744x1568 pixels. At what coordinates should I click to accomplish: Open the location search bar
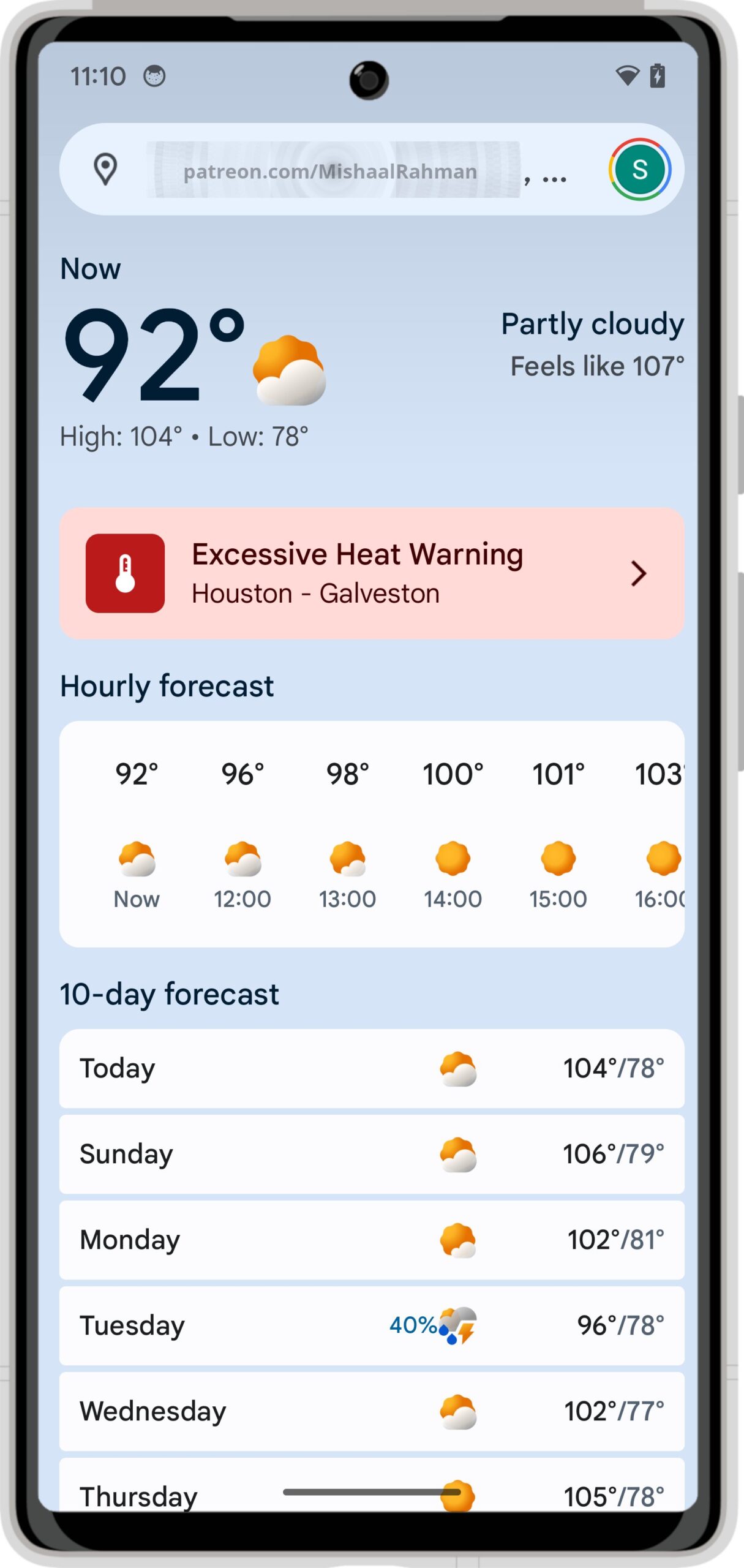point(331,170)
